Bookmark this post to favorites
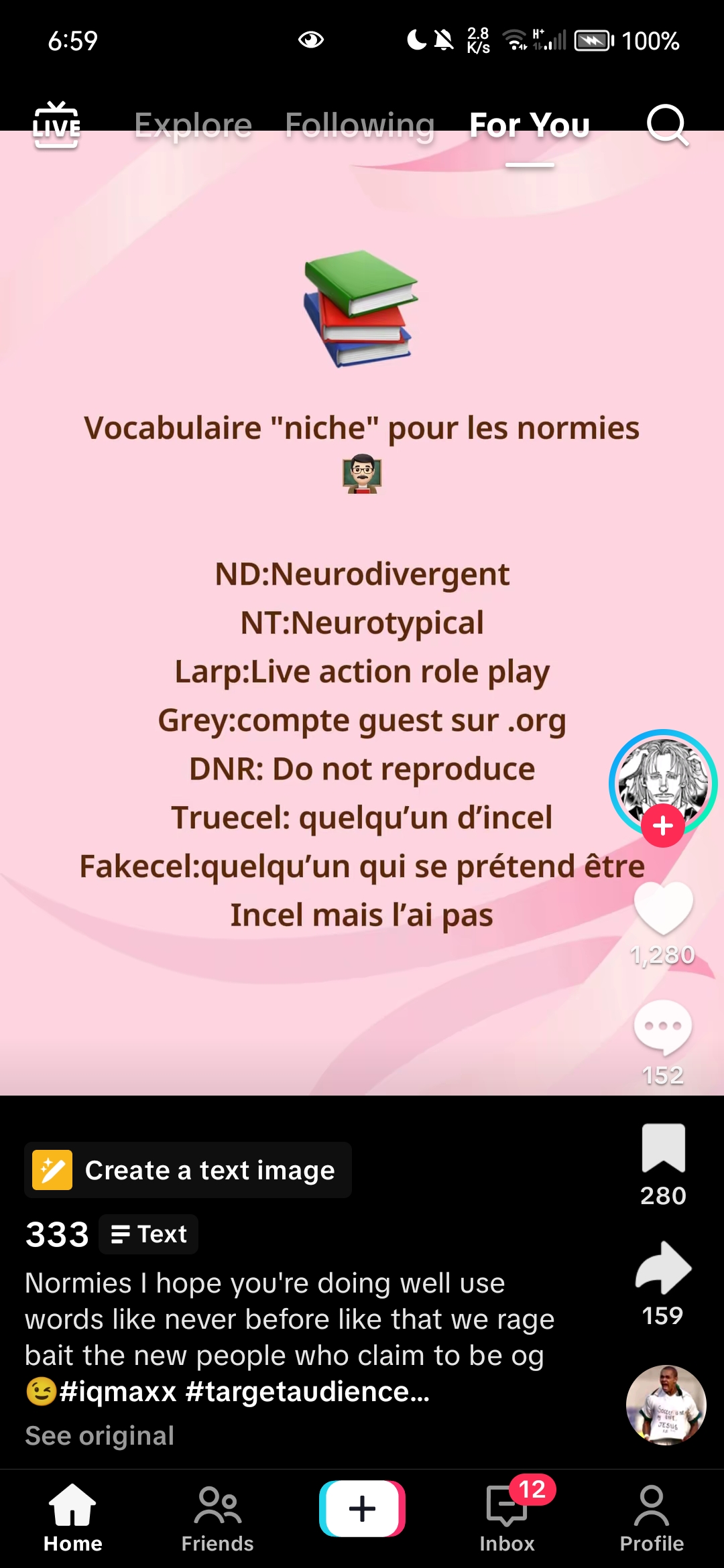 (x=663, y=1149)
